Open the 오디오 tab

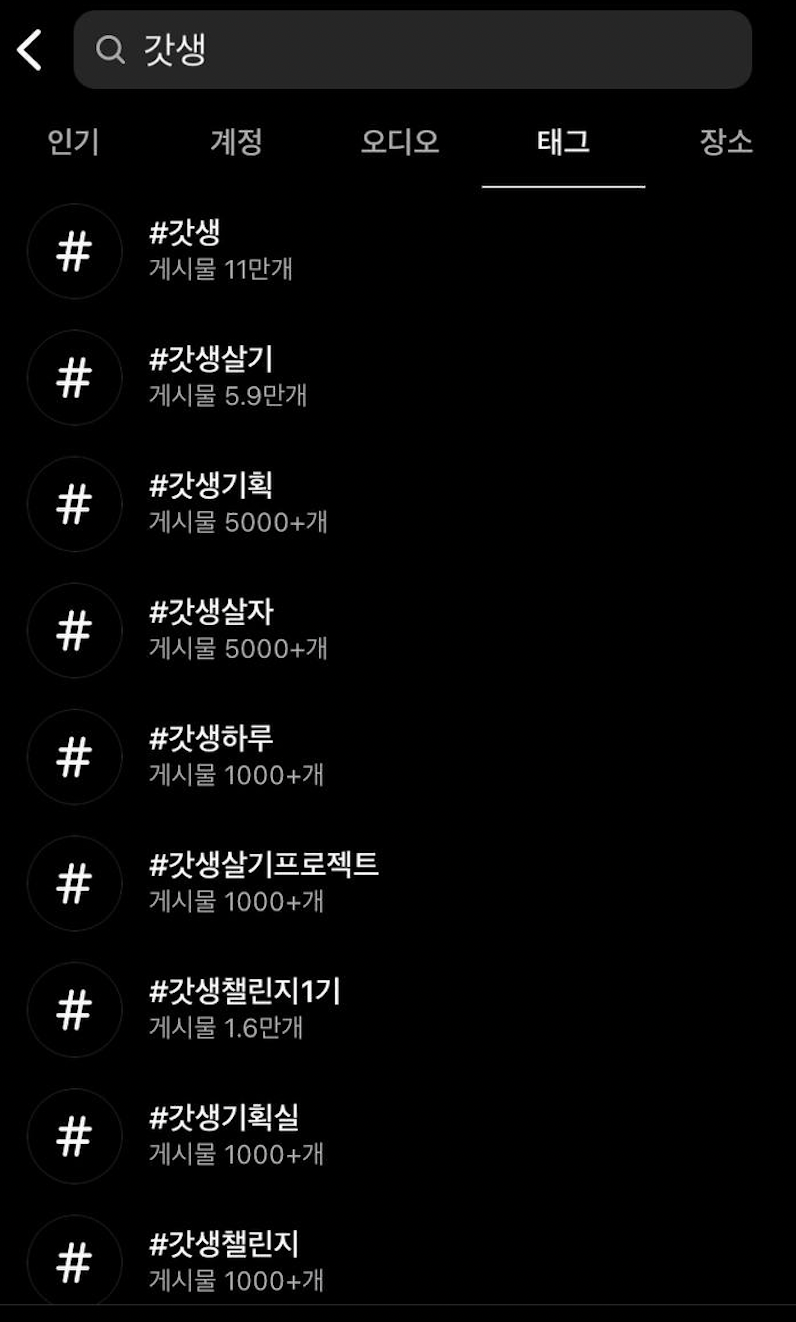pyautogui.click(x=399, y=142)
